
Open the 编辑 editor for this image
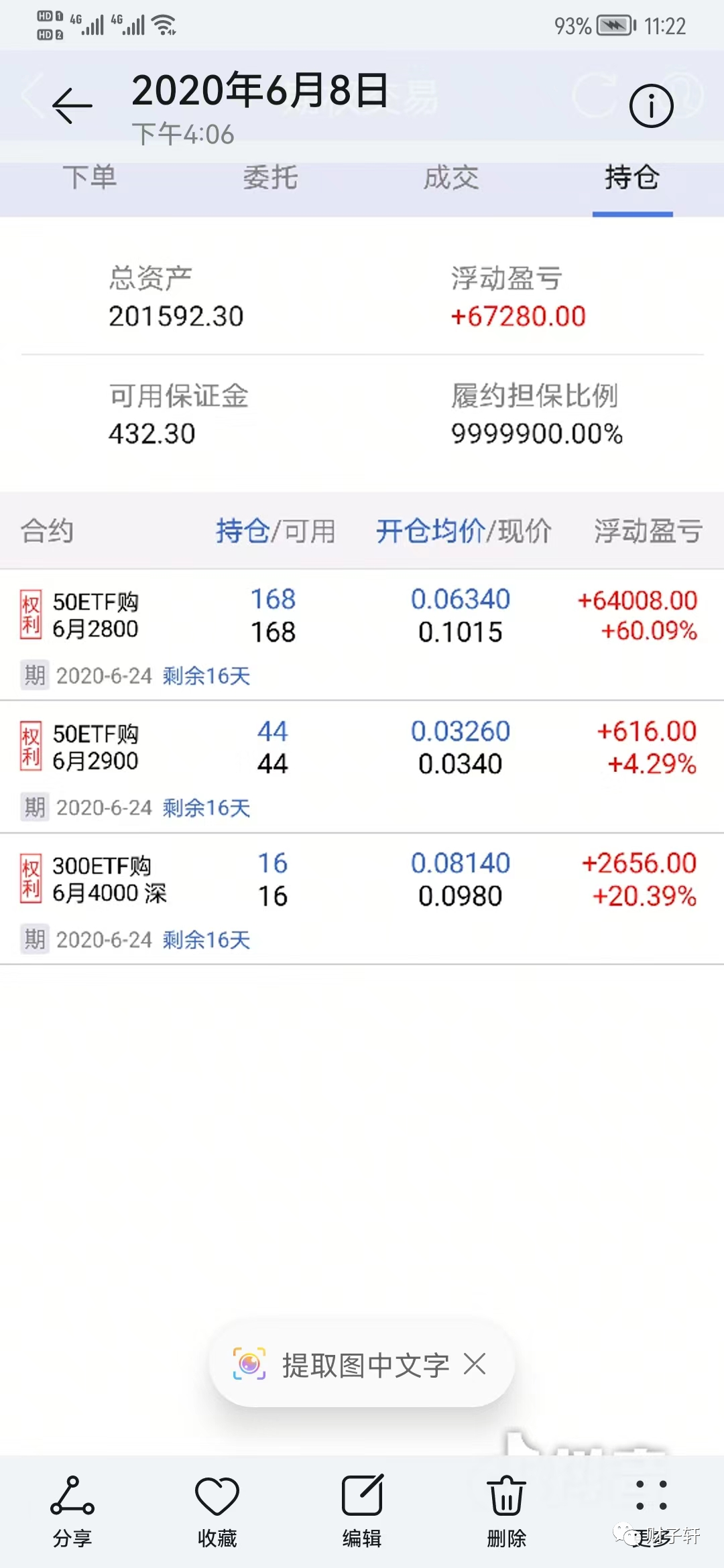tap(362, 1510)
